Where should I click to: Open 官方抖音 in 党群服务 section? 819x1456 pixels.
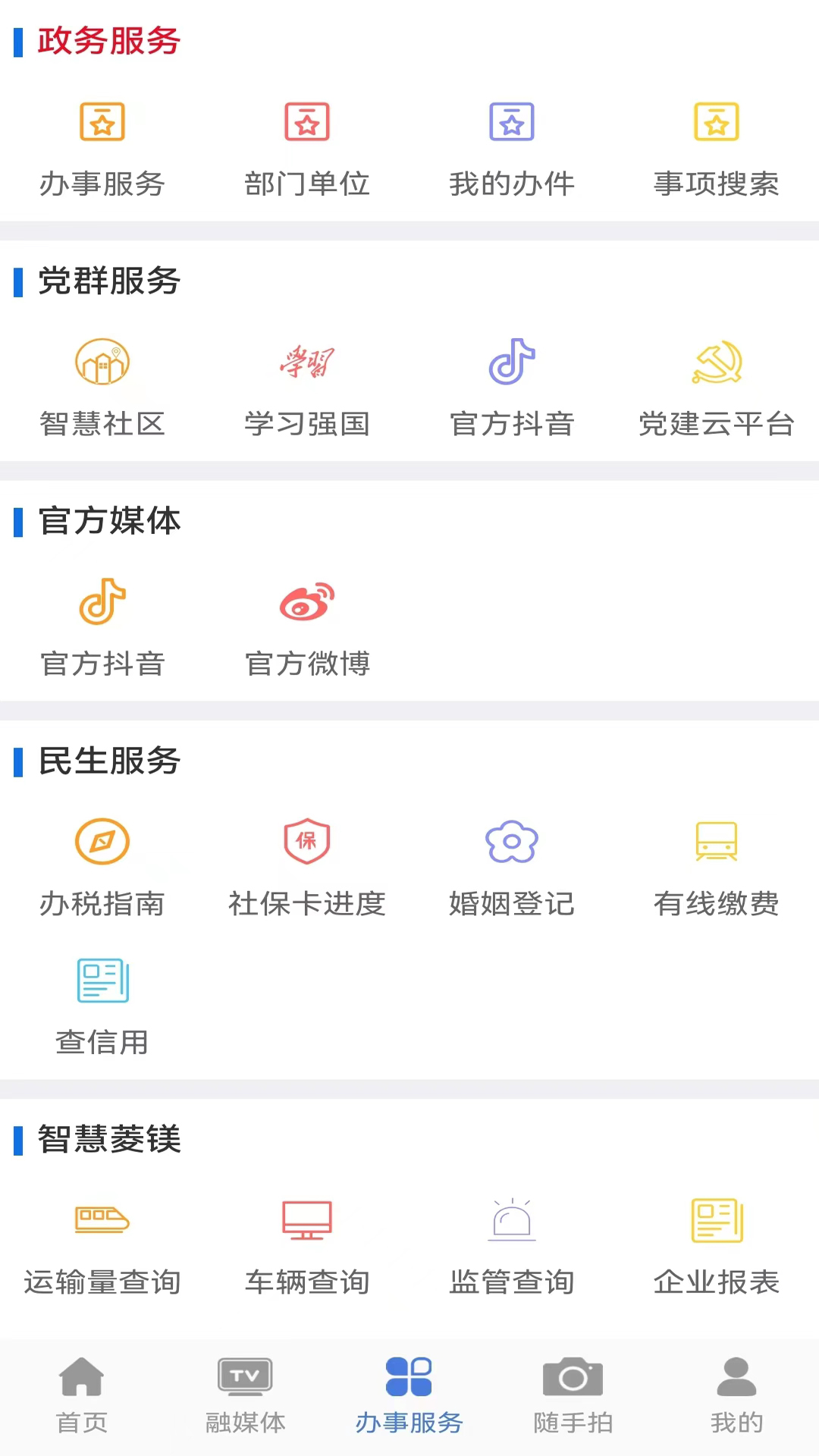coord(512,387)
